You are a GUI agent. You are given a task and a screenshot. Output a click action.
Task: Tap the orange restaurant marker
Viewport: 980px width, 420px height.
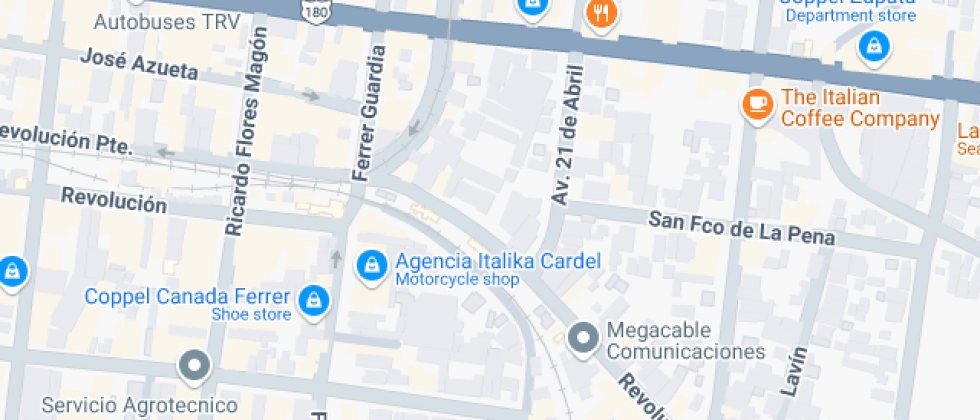pyautogui.click(x=600, y=13)
